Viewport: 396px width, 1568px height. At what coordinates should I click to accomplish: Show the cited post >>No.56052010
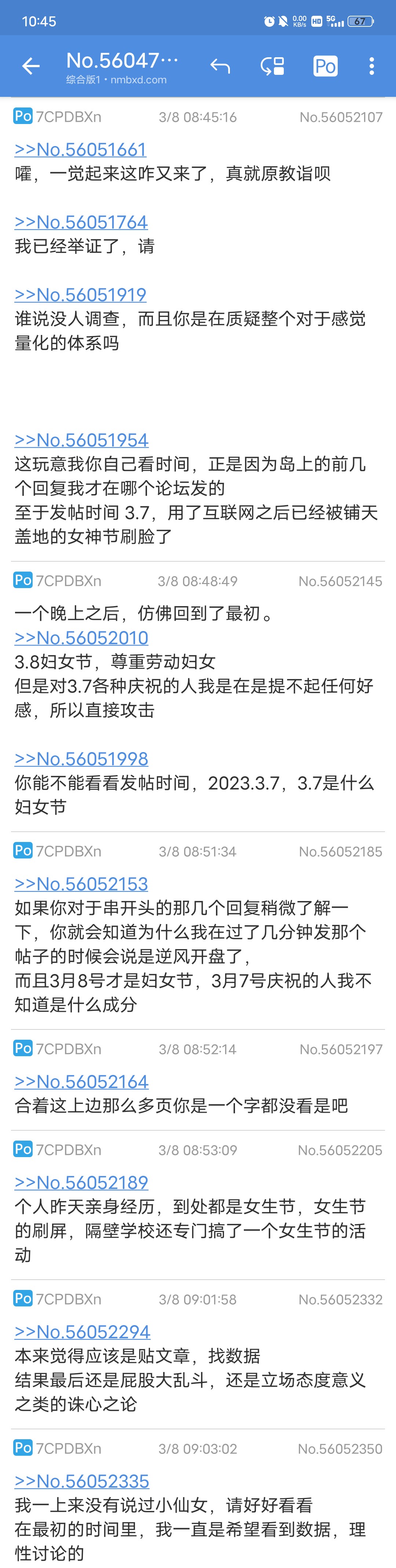pyautogui.click(x=81, y=637)
